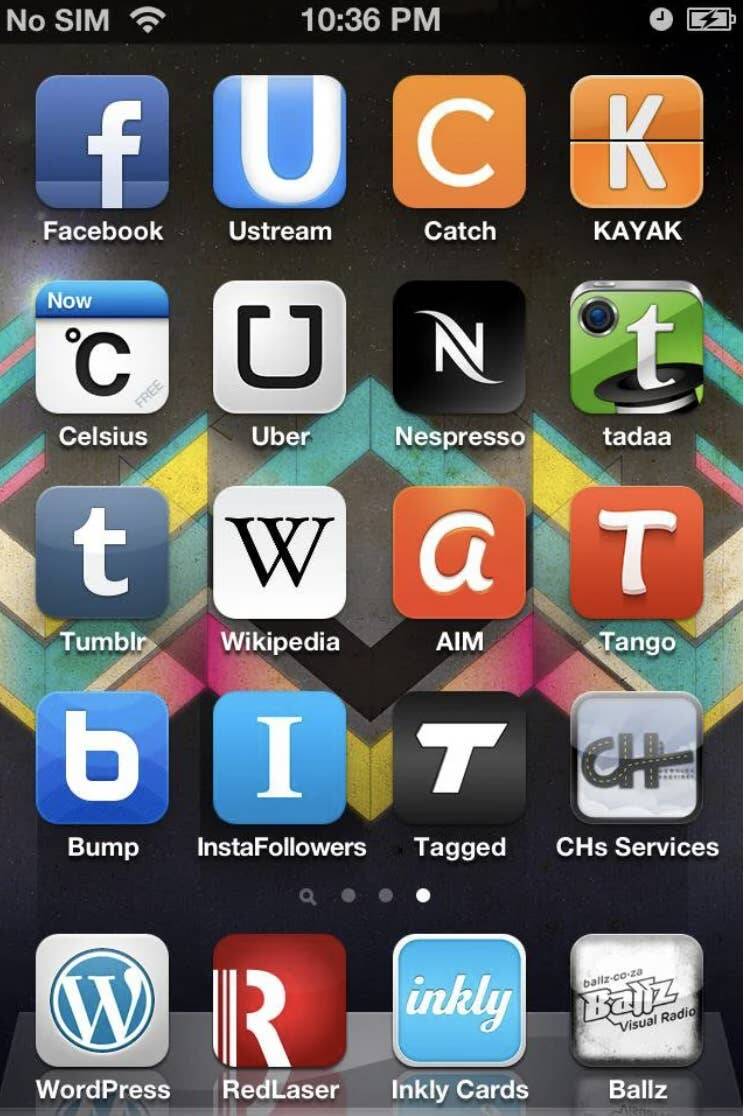This screenshot has height=1116, width=744.
Task: Launch CHs Services
Action: point(637,758)
